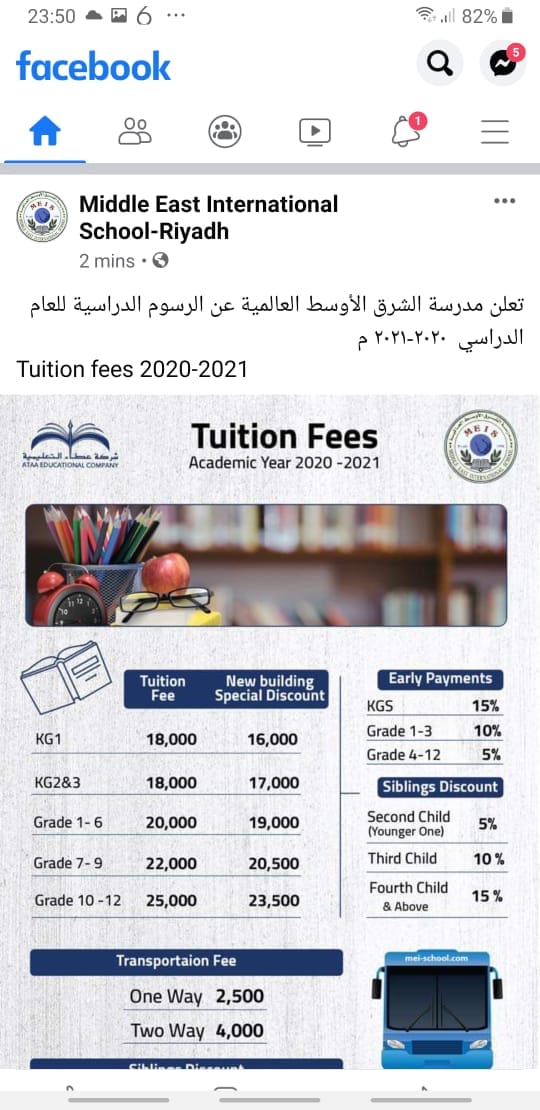The image size is (540, 1110).
Task: Open the Middle East International School-Riyadh page name
Action: (x=209, y=217)
